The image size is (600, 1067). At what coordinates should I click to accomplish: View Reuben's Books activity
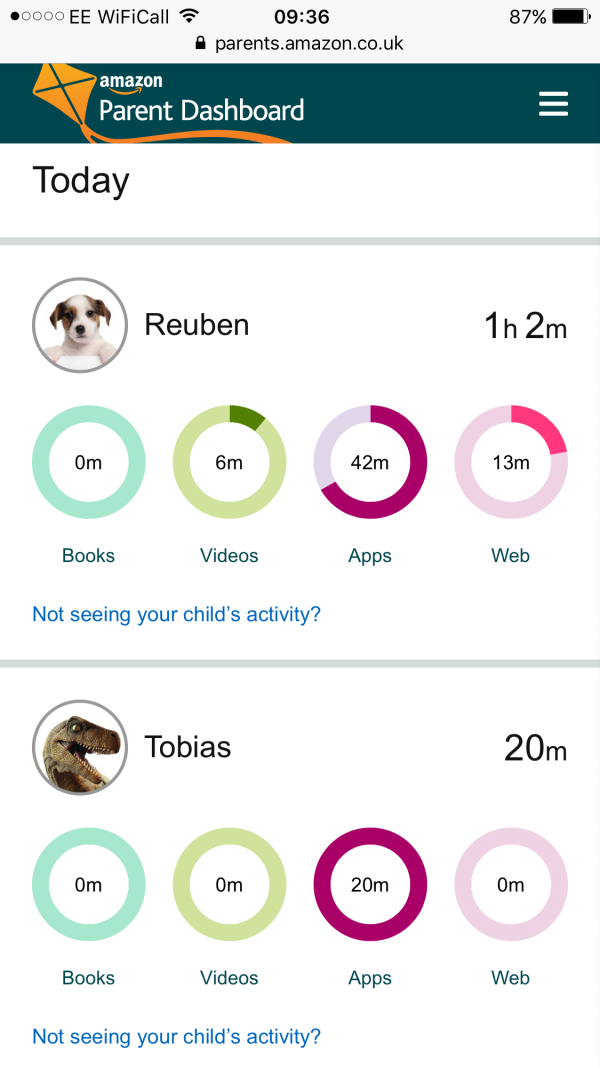coord(88,462)
